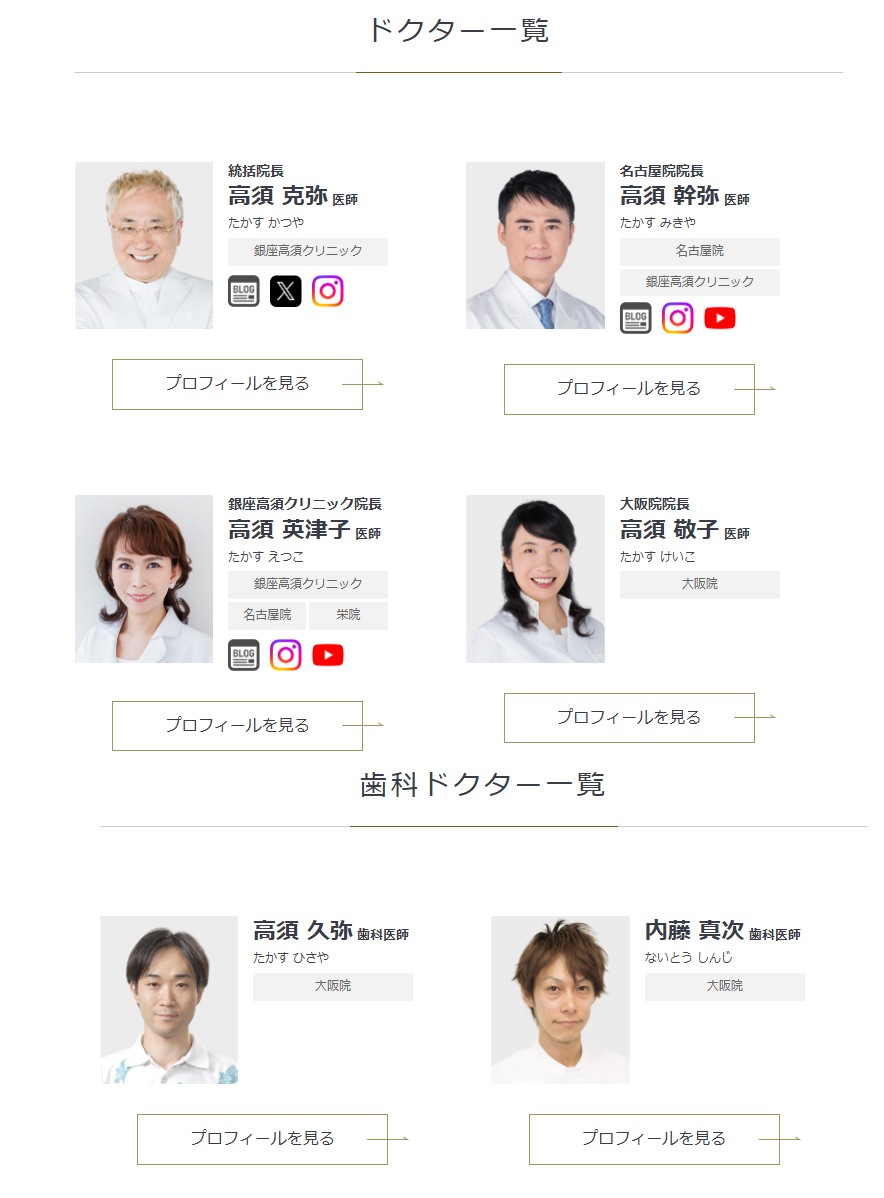
Task: Select 栄院 tag under 高須 英津子
Action: coord(348,615)
